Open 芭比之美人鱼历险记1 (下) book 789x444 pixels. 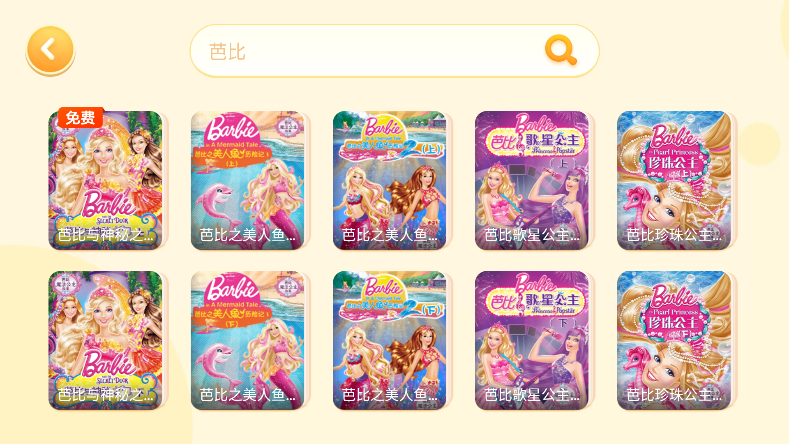tap(247, 340)
